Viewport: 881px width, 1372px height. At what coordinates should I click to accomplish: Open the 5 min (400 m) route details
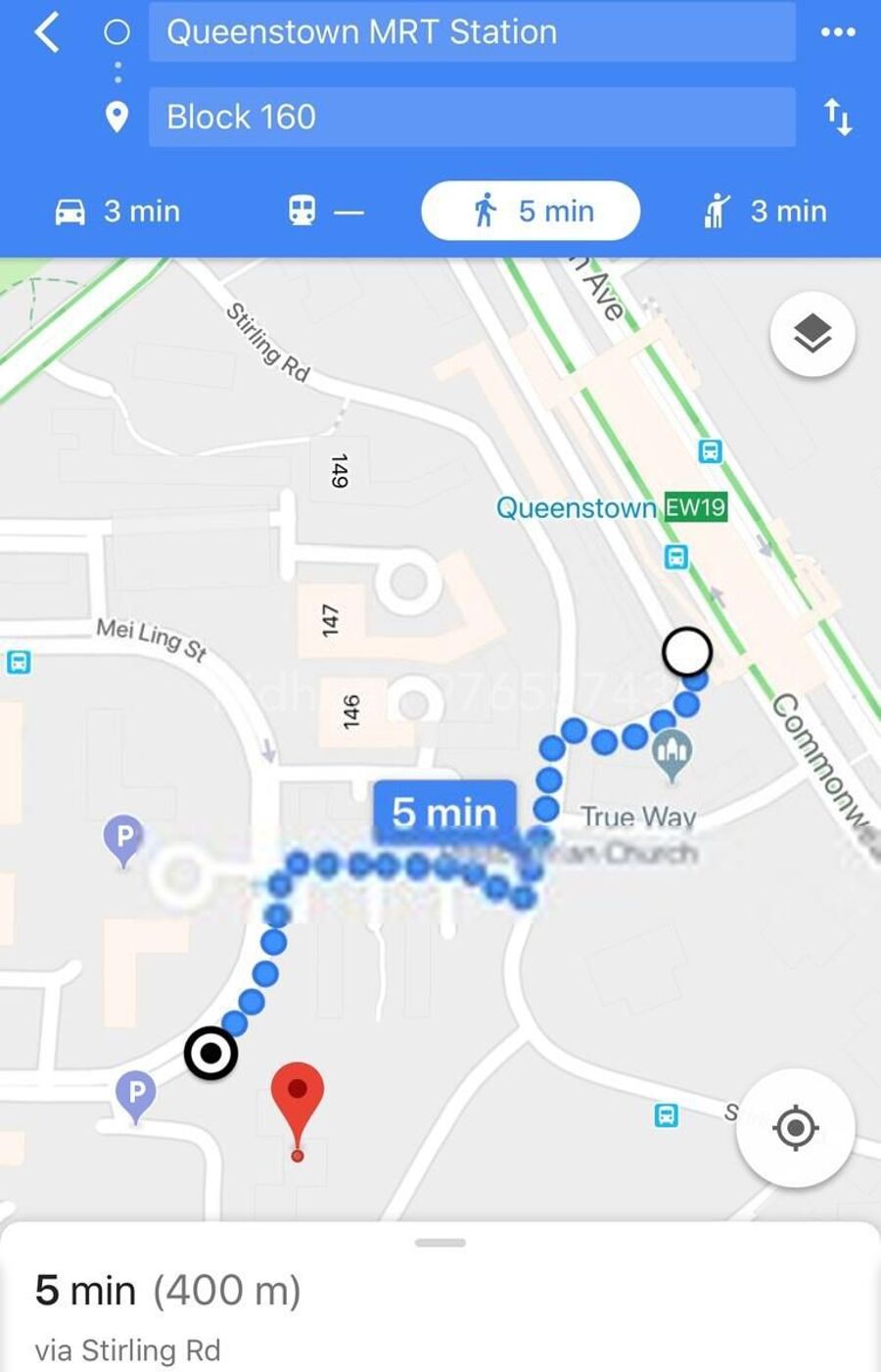pyautogui.click(x=167, y=1291)
